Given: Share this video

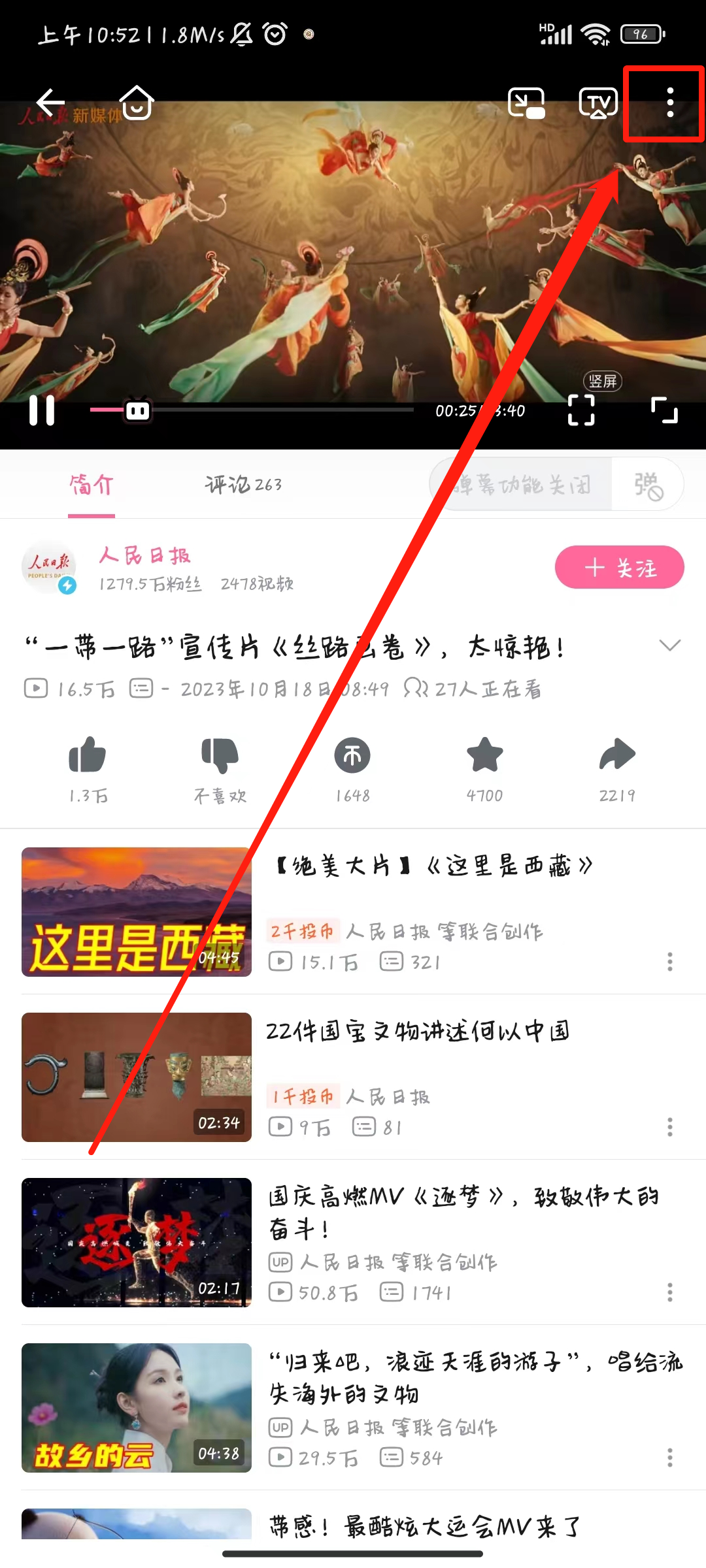Looking at the screenshot, I should (x=616, y=755).
